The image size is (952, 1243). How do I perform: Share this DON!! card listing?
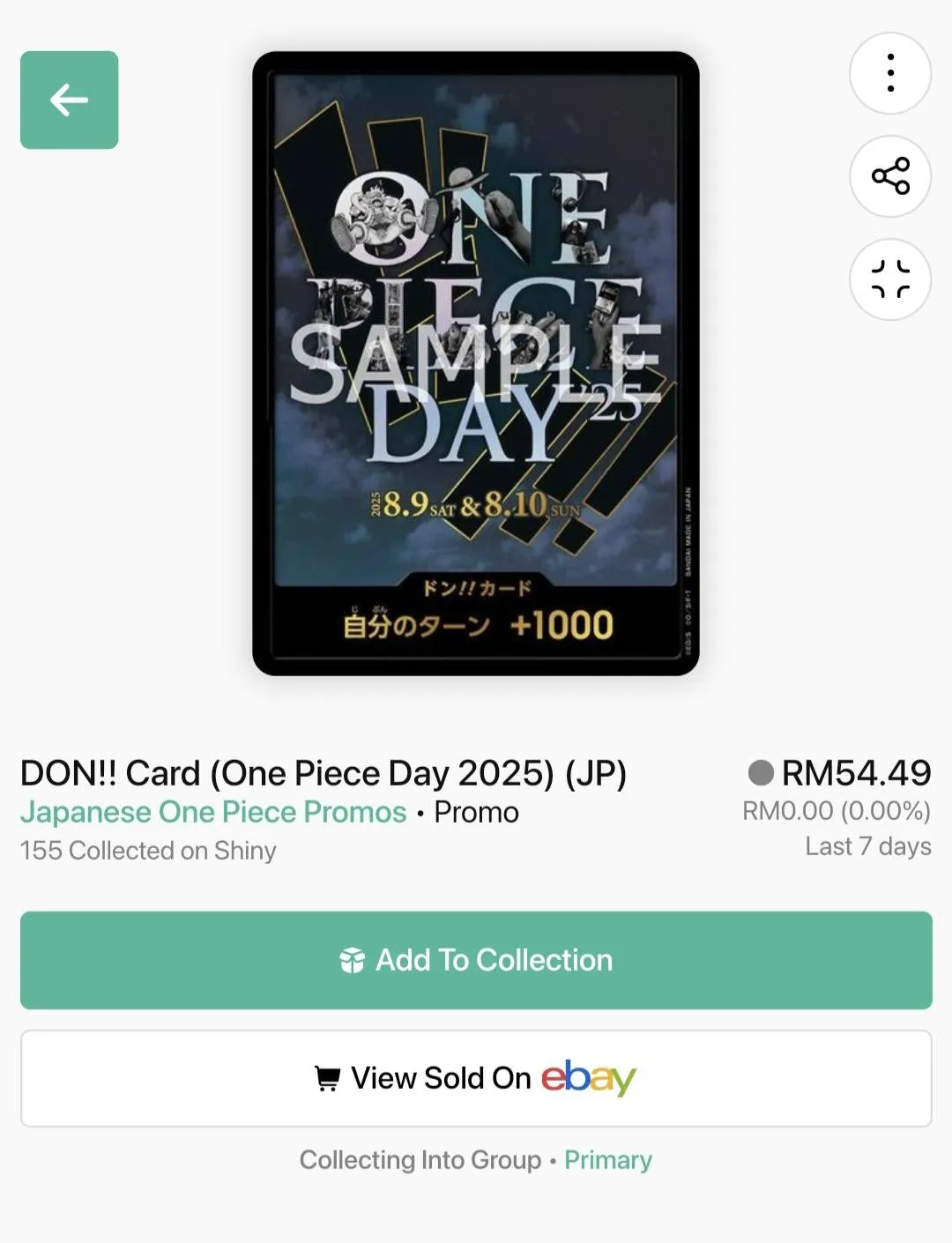(x=890, y=176)
